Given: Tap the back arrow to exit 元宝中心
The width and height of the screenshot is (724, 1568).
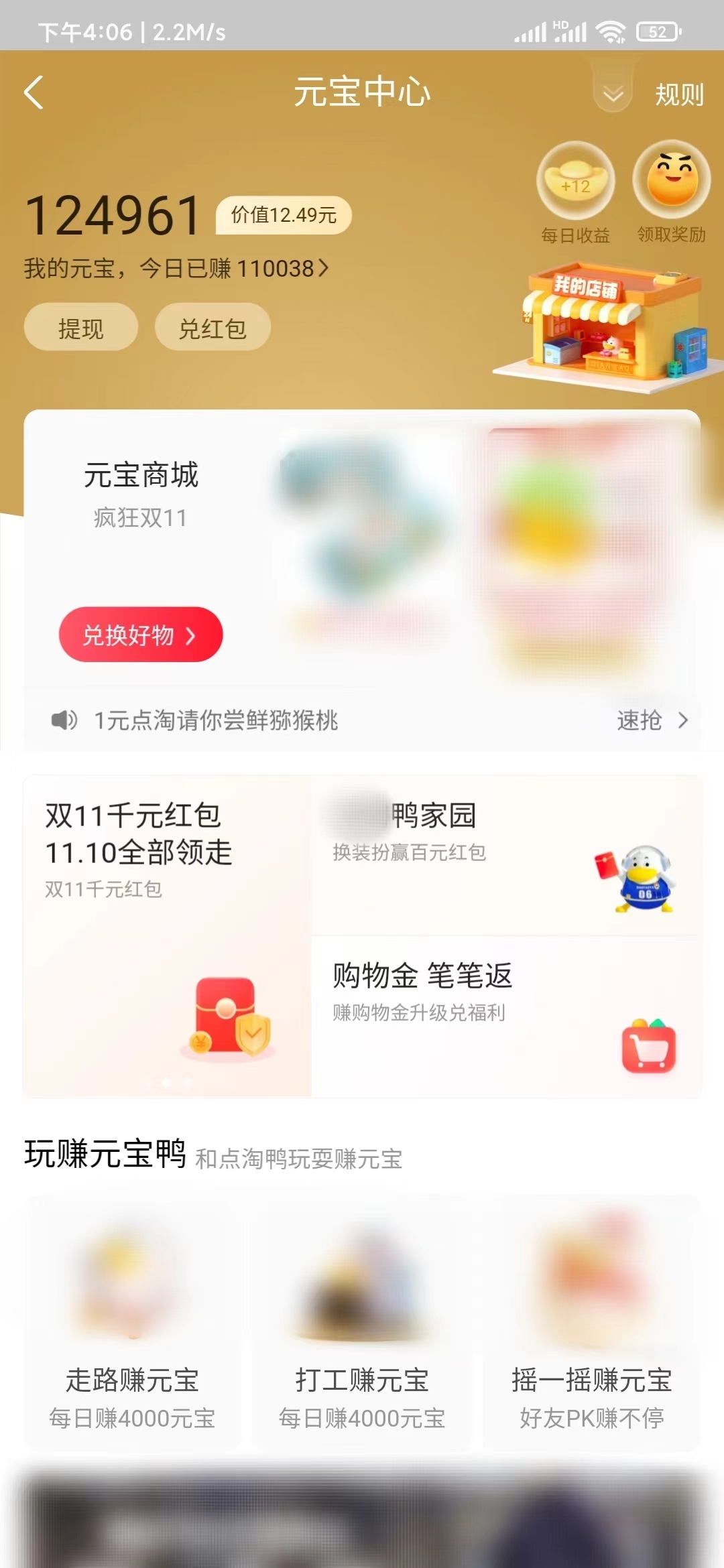Looking at the screenshot, I should [34, 93].
